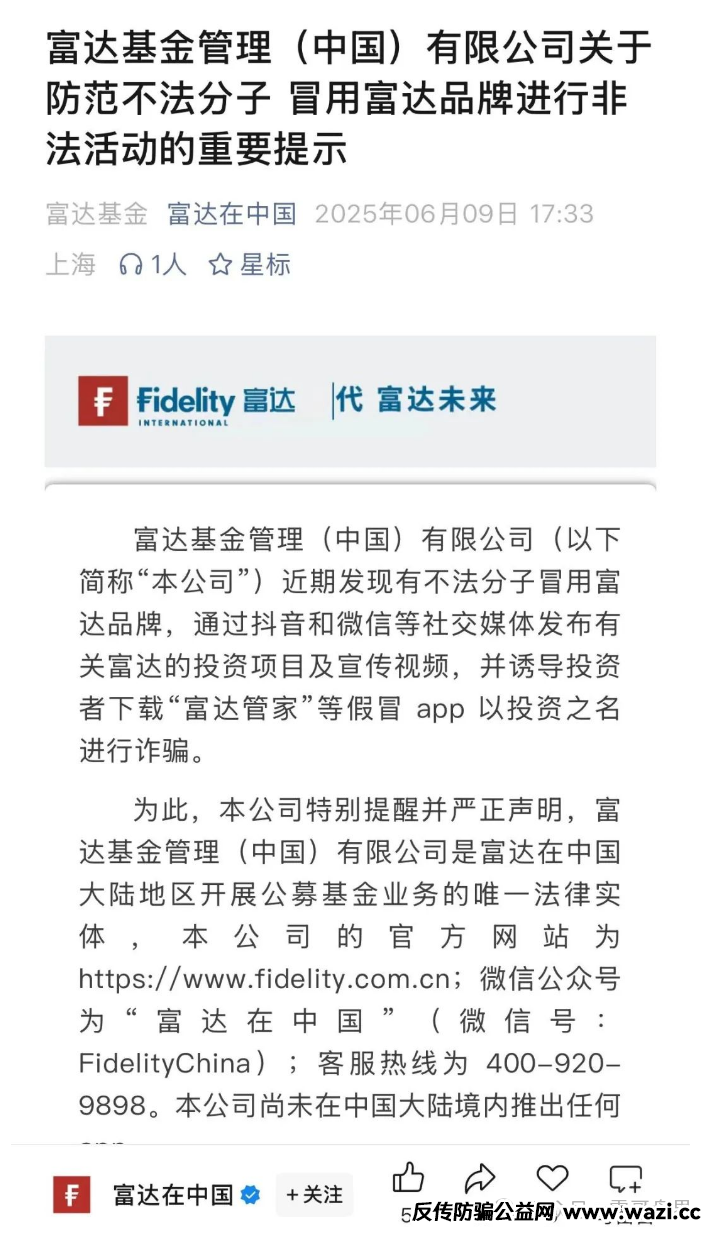This screenshot has height=1239, width=715.
Task: Like the article with the thumbs-up icon
Action: [408, 1178]
